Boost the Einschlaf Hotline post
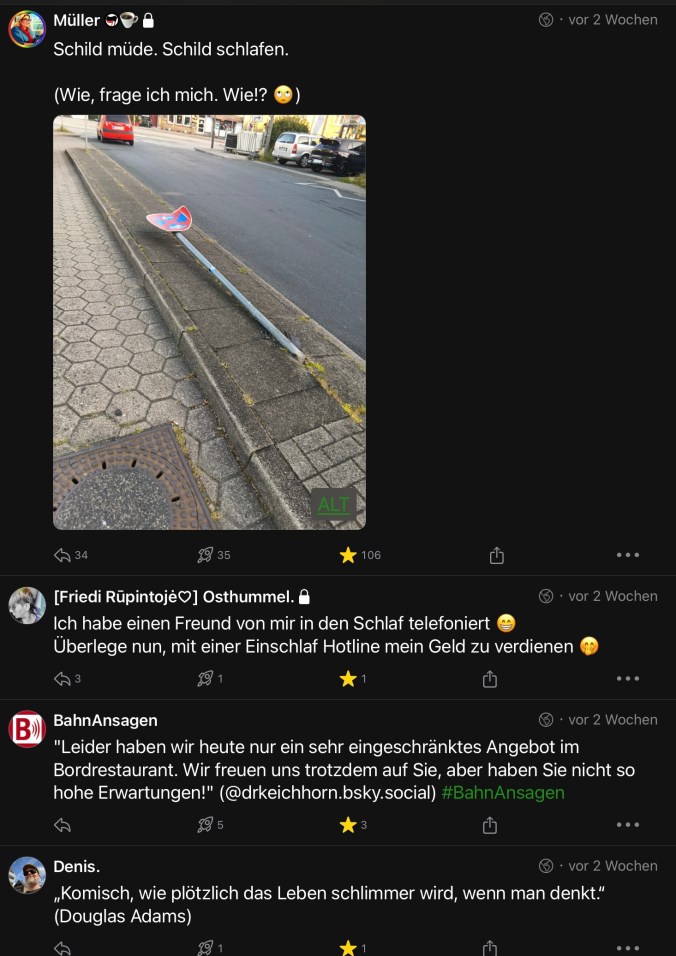Image resolution: width=676 pixels, height=956 pixels. click(x=205, y=679)
